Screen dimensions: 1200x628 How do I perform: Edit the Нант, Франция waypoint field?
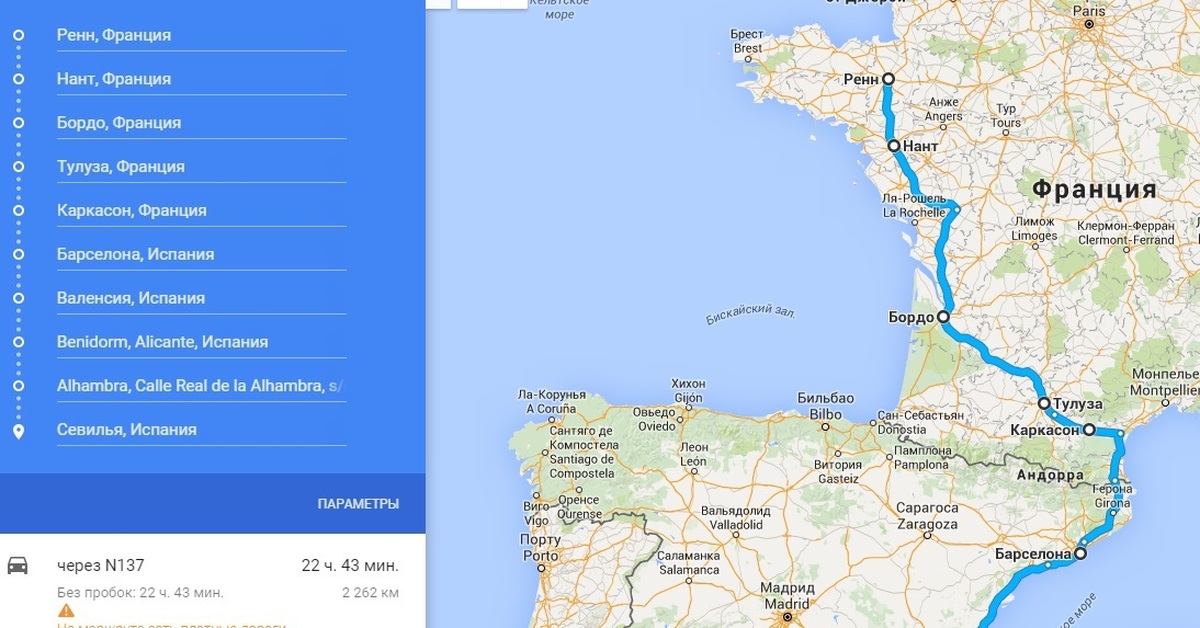click(x=200, y=79)
